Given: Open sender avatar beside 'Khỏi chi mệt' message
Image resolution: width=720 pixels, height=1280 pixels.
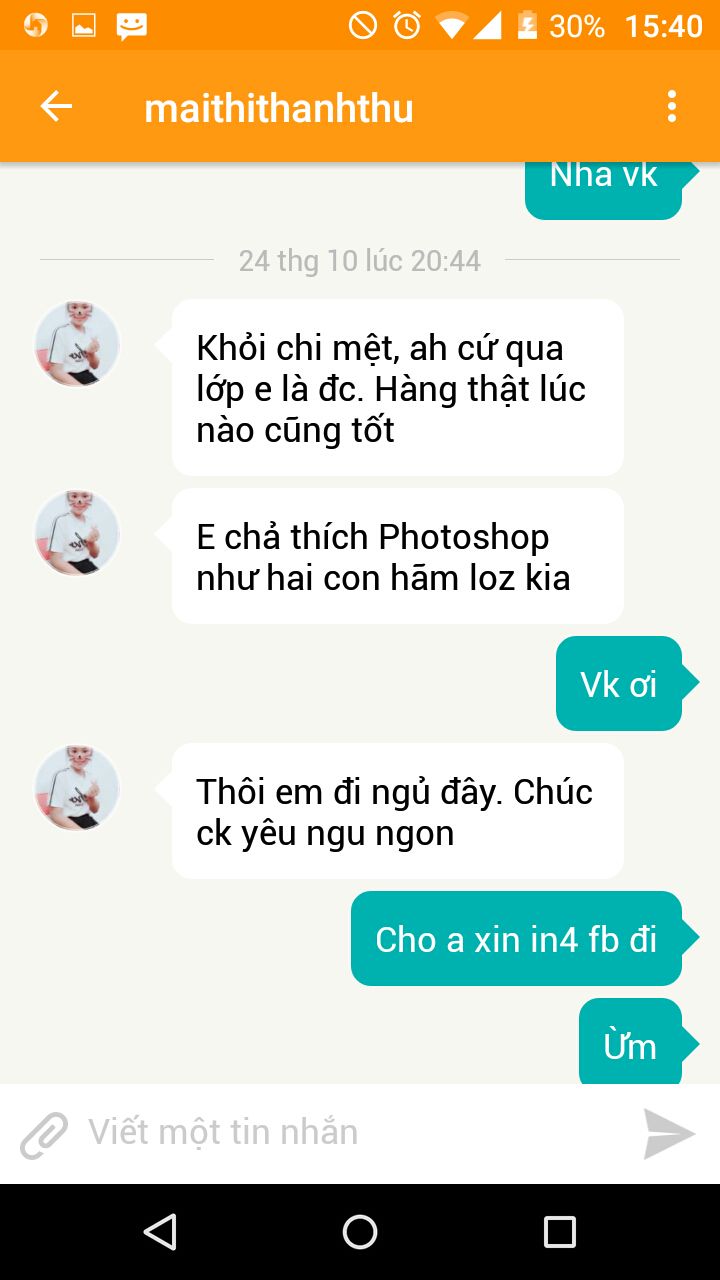Looking at the screenshot, I should (77, 344).
